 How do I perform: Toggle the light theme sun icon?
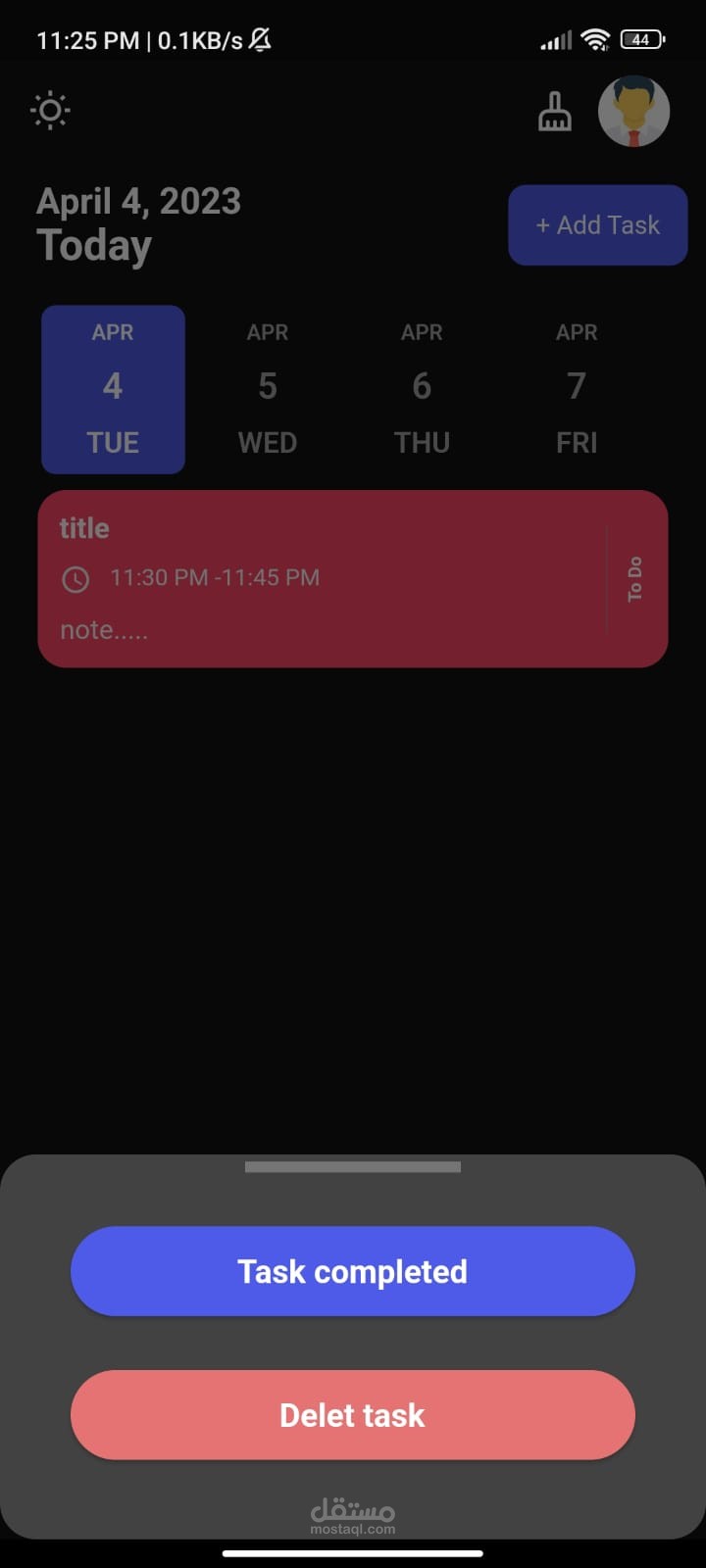[50, 110]
